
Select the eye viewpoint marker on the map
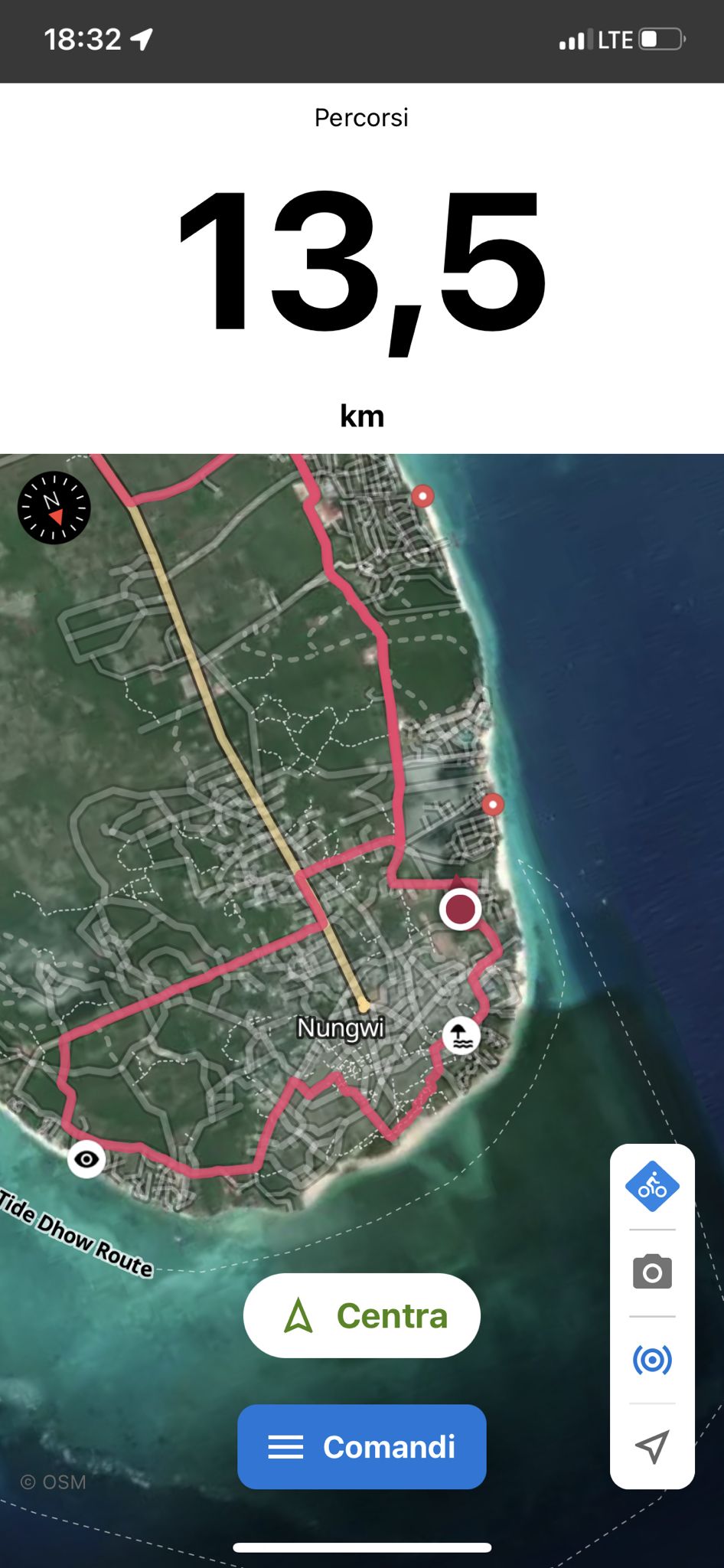(x=86, y=1159)
